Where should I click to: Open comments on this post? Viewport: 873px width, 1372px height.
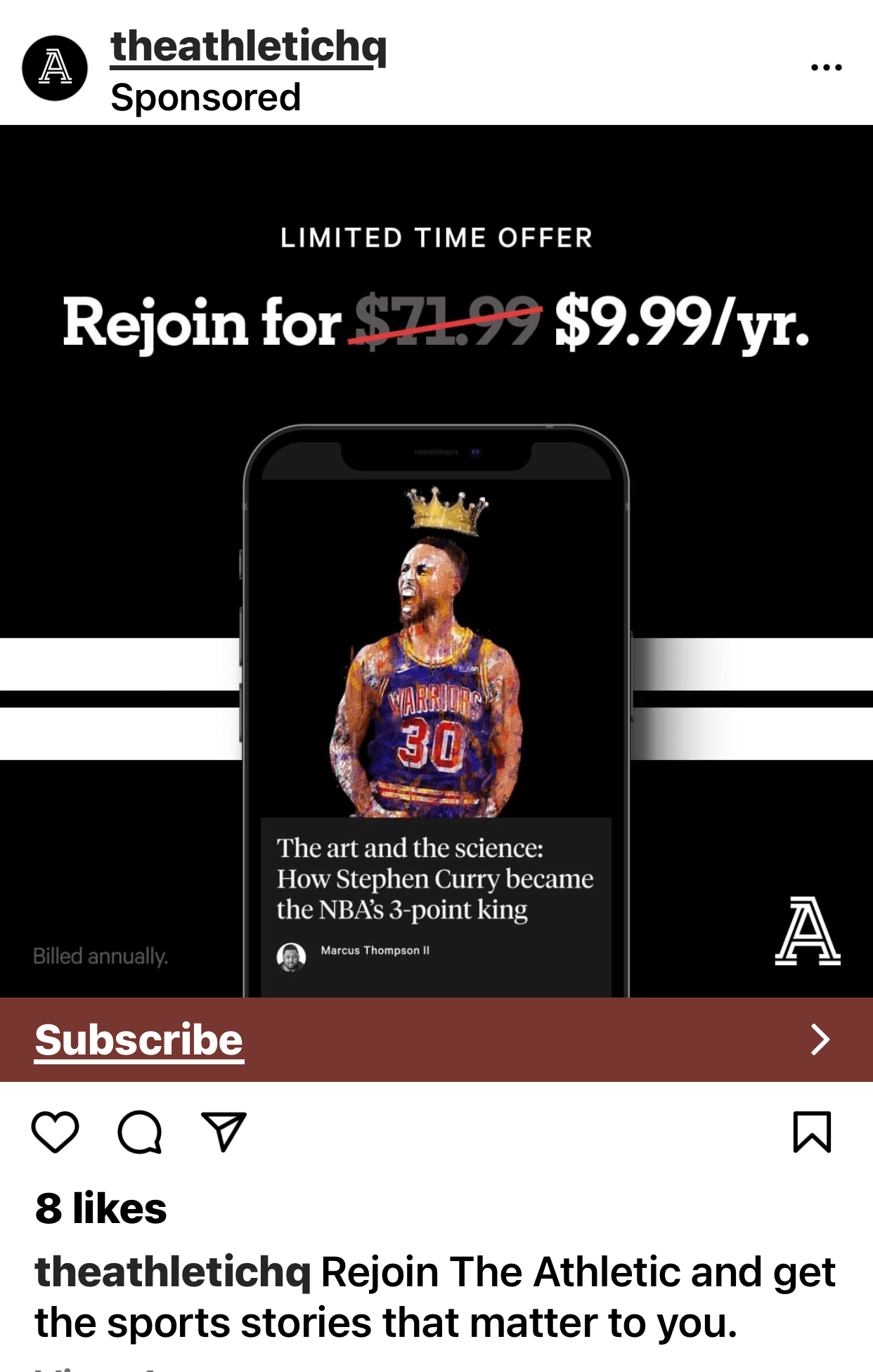coord(140,1132)
